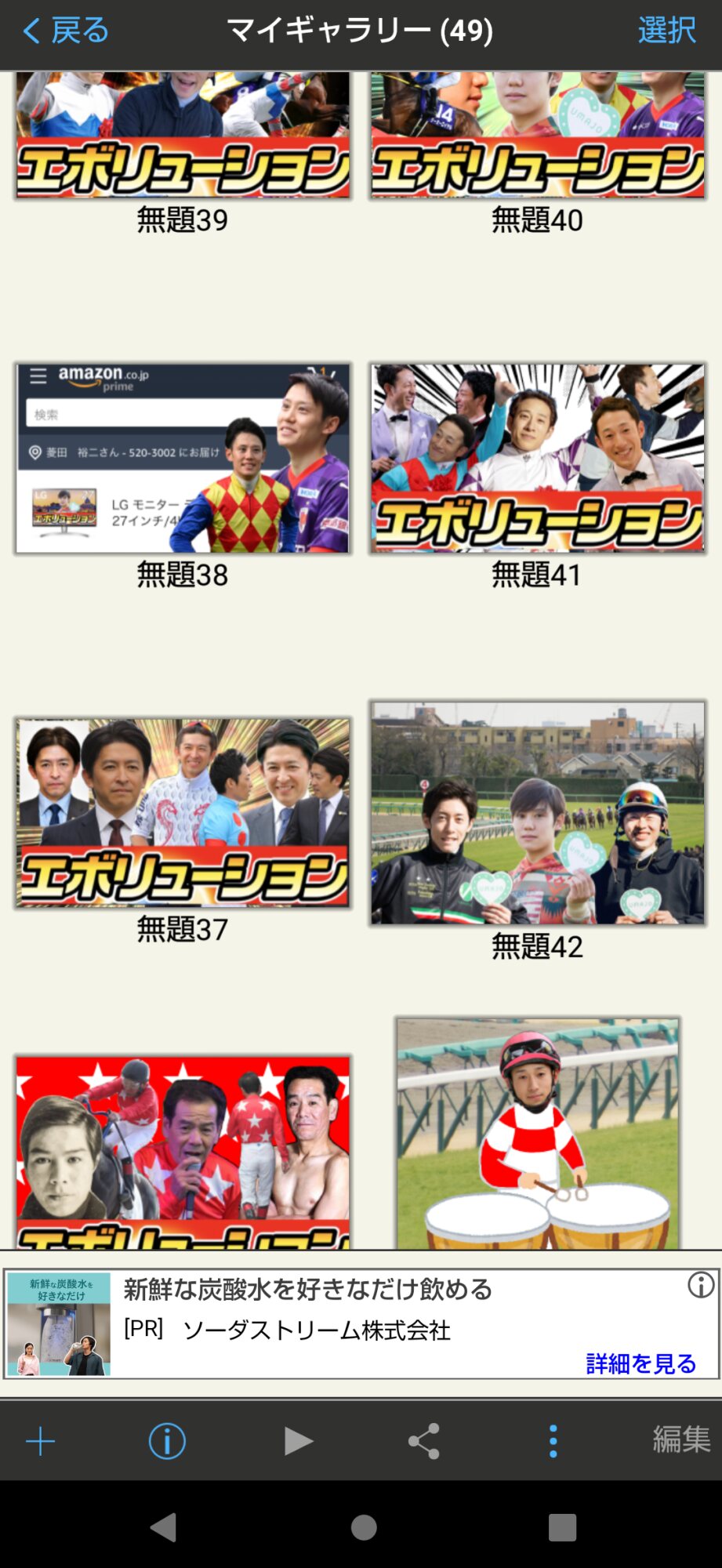722x1568 pixels.
Task: Add a new item with plus icon
Action: (40, 1441)
